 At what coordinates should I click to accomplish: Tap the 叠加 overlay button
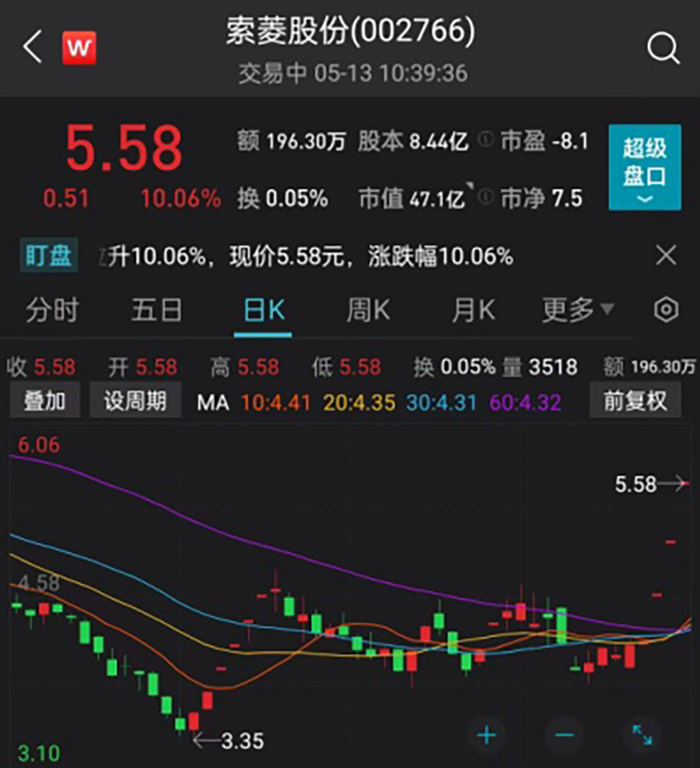coord(44,402)
